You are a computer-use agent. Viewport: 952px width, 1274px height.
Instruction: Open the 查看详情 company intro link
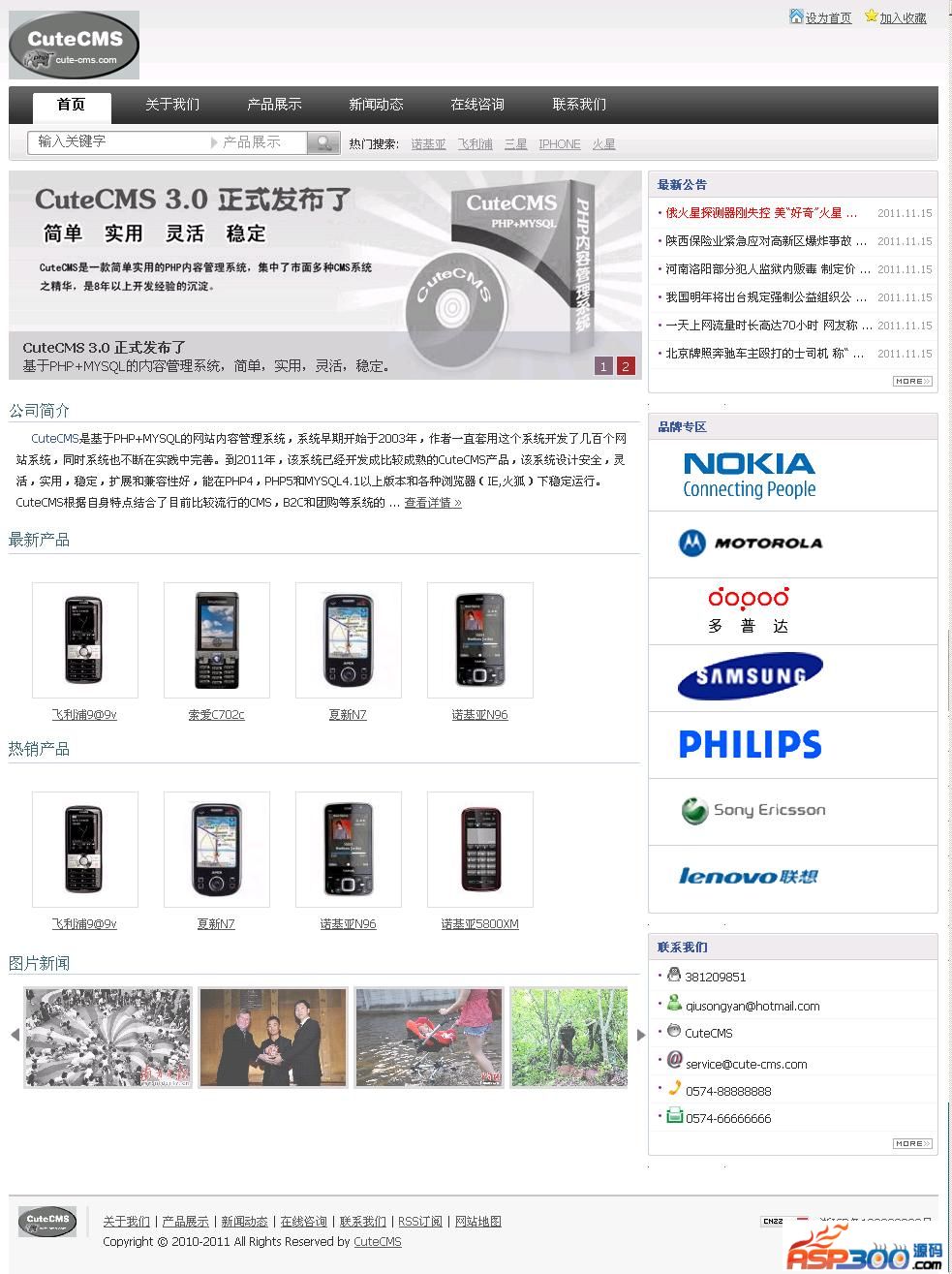(433, 503)
